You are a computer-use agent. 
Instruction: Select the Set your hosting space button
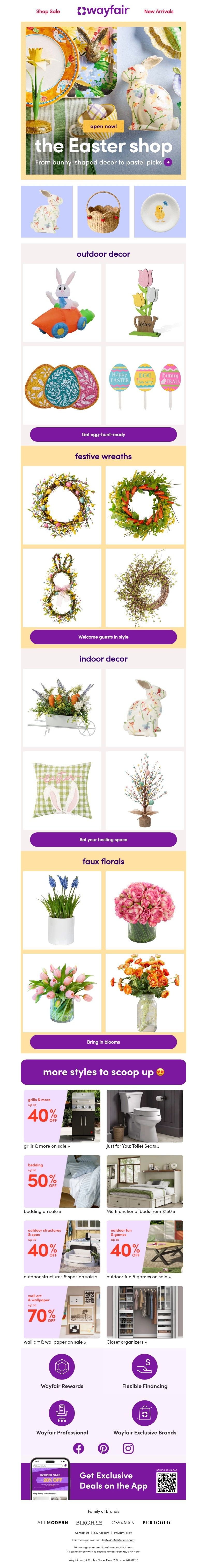pos(103,839)
